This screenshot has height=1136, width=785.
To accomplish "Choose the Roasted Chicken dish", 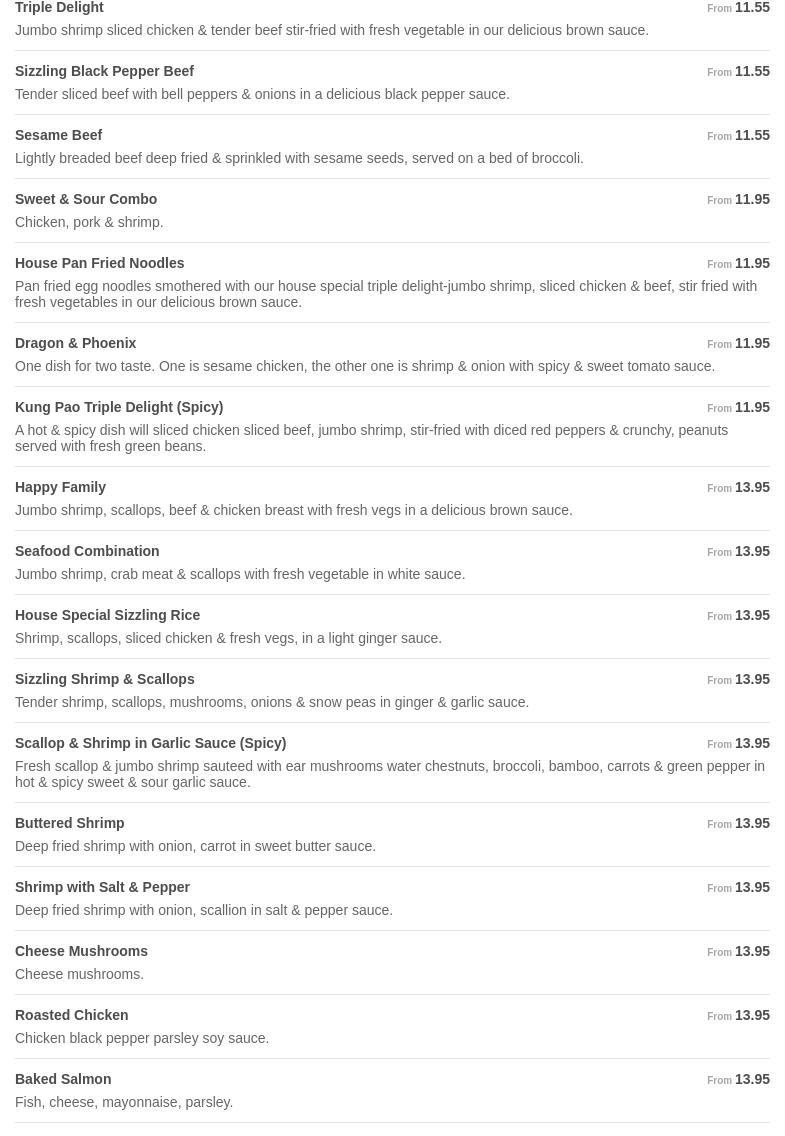I will [x=71, y=1016].
